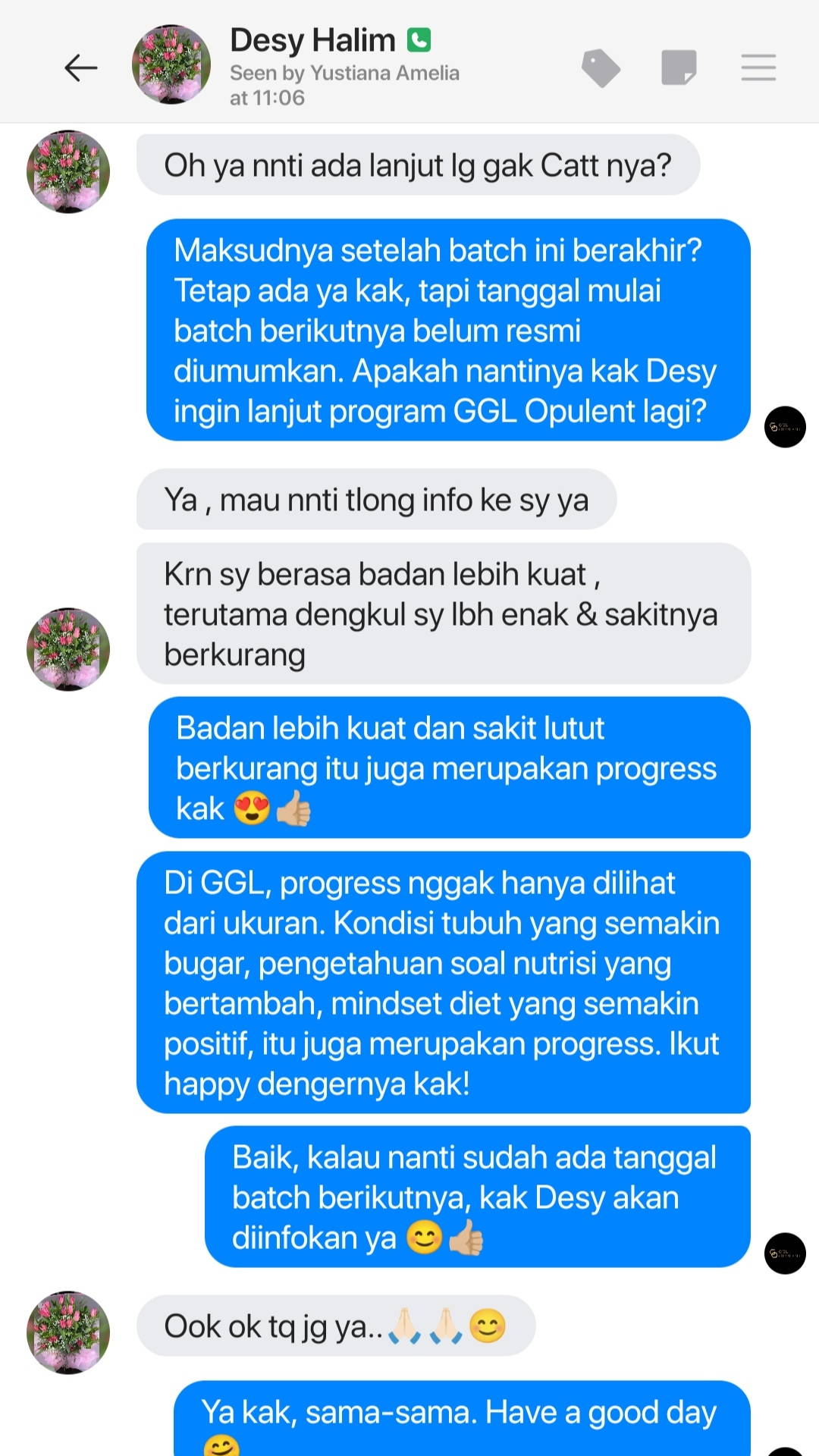Viewport: 819px width, 1456px height.
Task: Open Desy Halim's profile picture in header
Action: point(171,64)
